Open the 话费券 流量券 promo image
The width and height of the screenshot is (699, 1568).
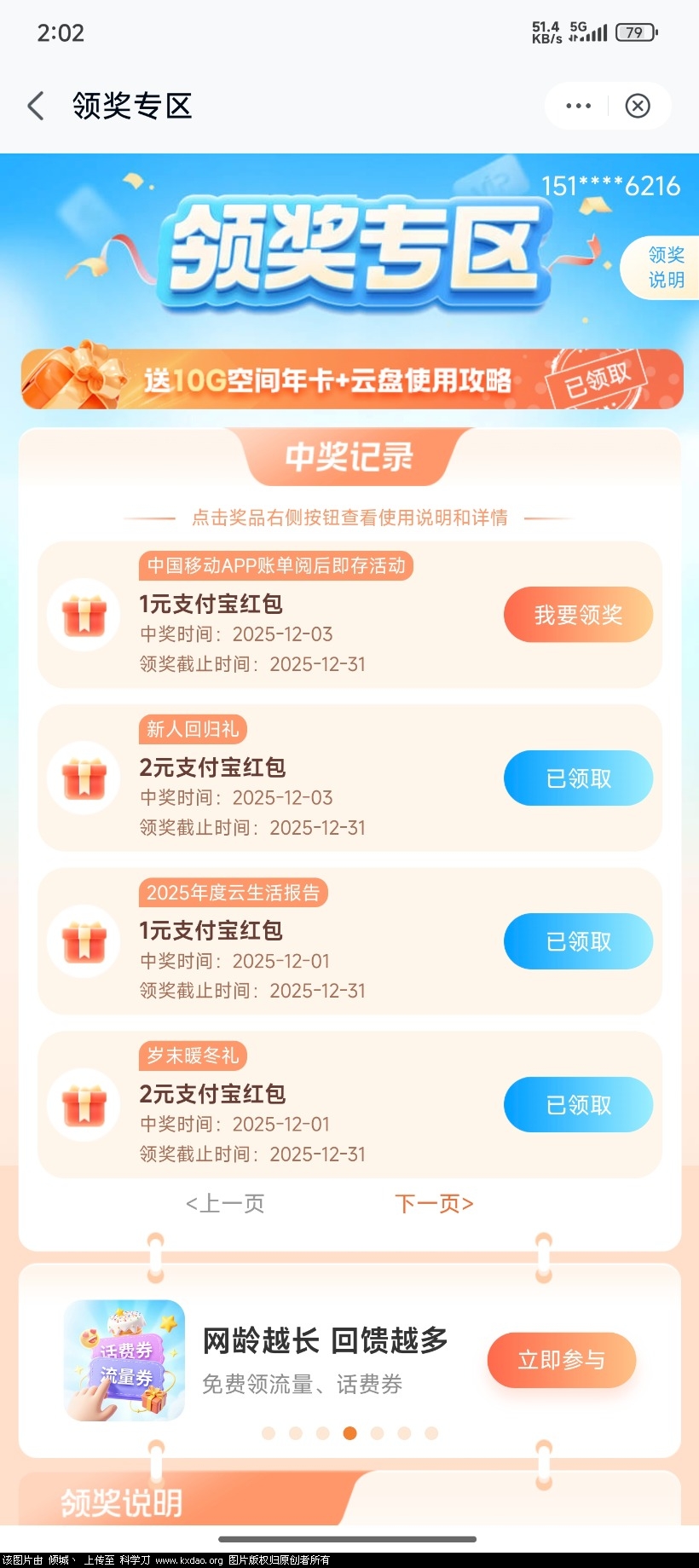pyautogui.click(x=124, y=1360)
